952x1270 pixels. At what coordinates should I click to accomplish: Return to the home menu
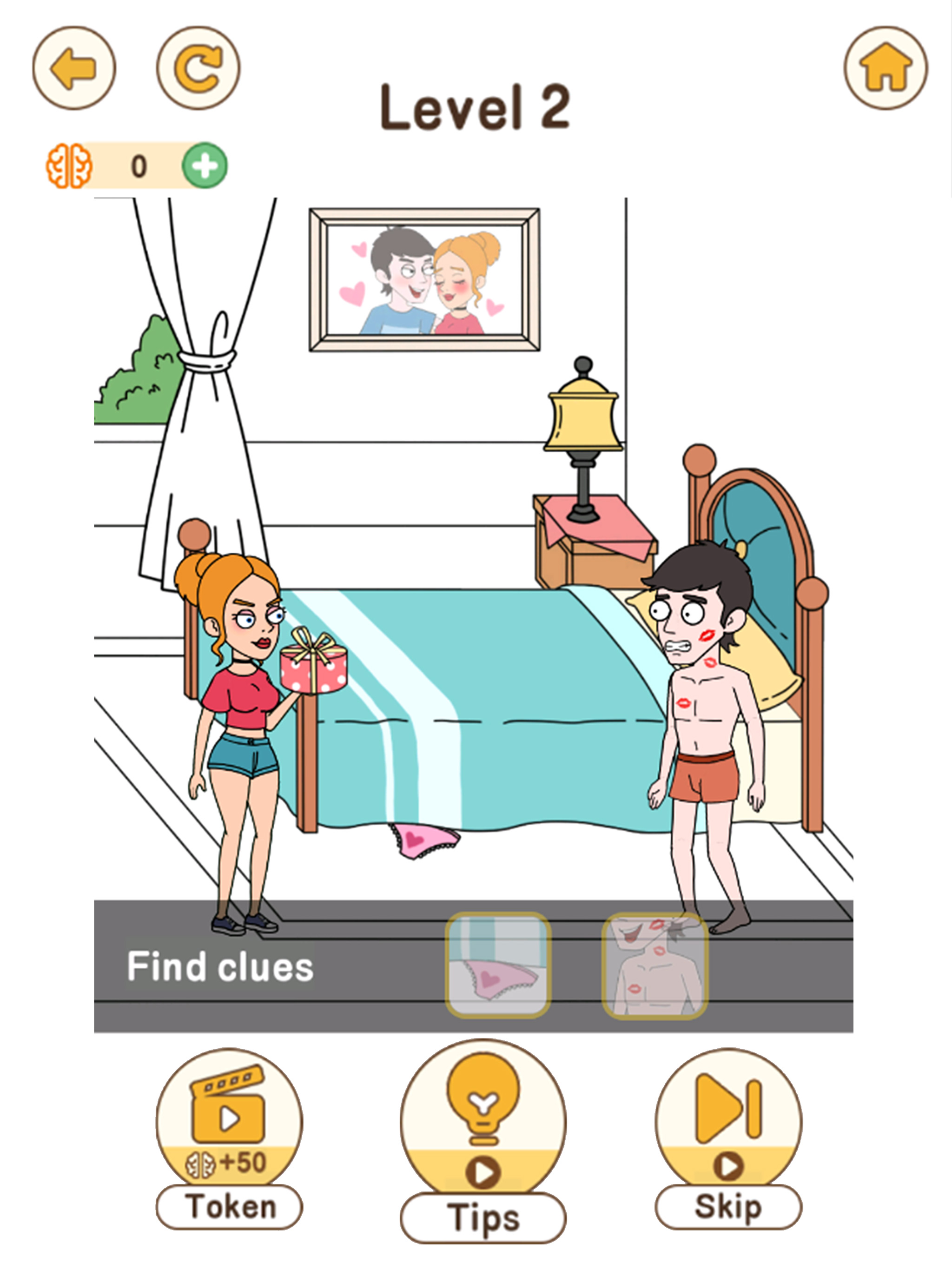point(885,68)
